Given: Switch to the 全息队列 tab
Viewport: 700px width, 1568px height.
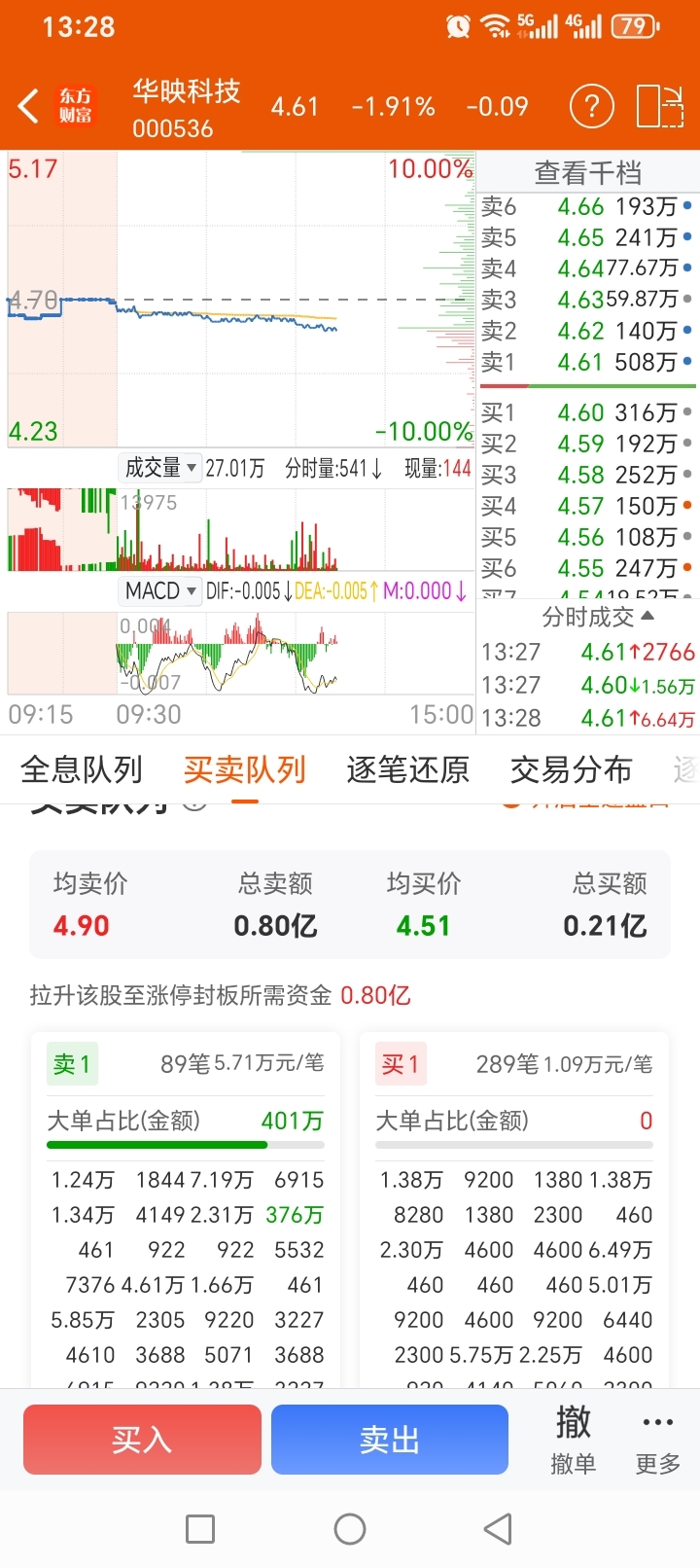Looking at the screenshot, I should (82, 770).
